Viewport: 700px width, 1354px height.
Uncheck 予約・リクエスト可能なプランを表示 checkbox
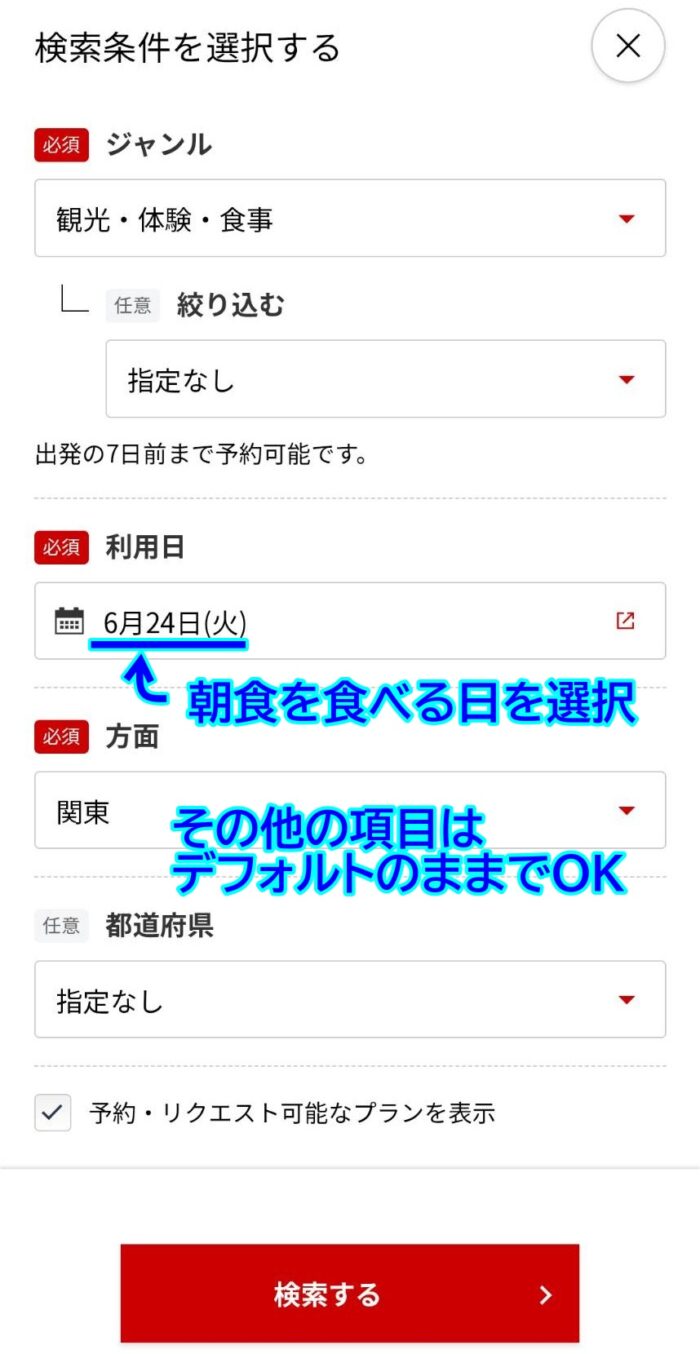tap(53, 1112)
